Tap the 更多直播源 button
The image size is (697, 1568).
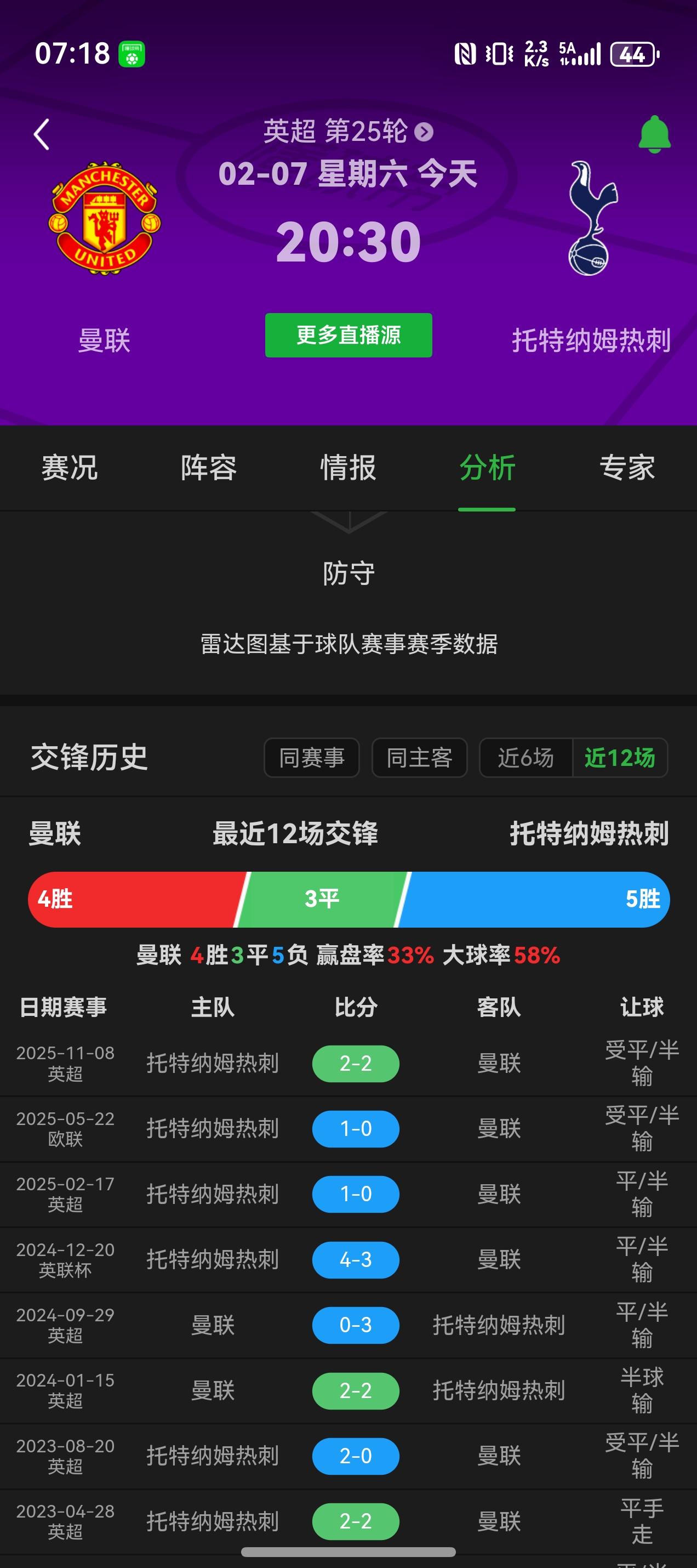click(x=348, y=336)
